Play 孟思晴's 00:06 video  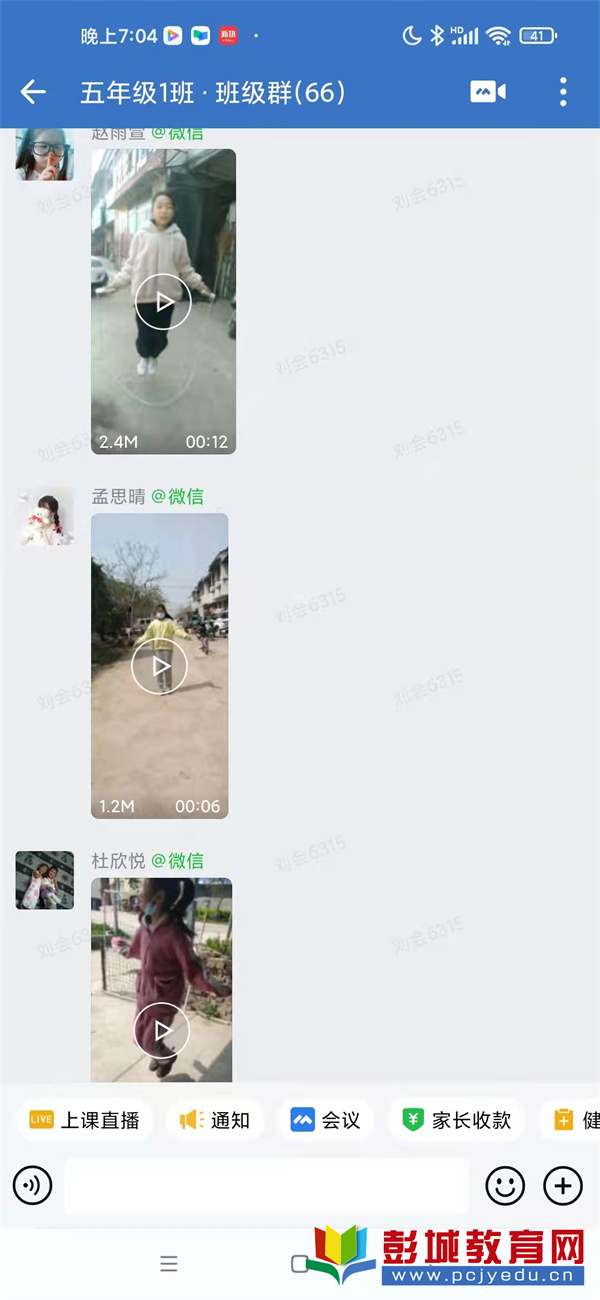pos(159,666)
